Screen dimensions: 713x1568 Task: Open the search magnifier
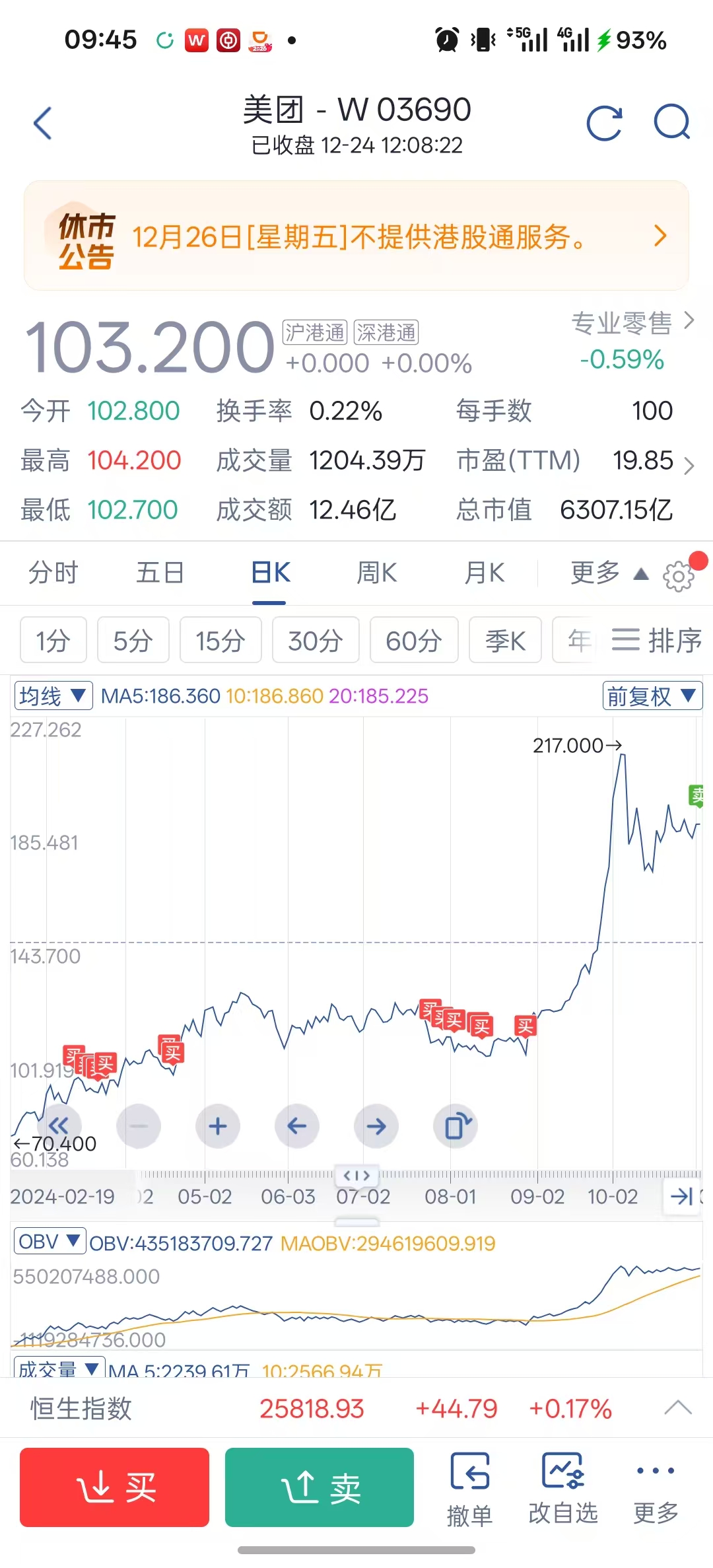[671, 124]
